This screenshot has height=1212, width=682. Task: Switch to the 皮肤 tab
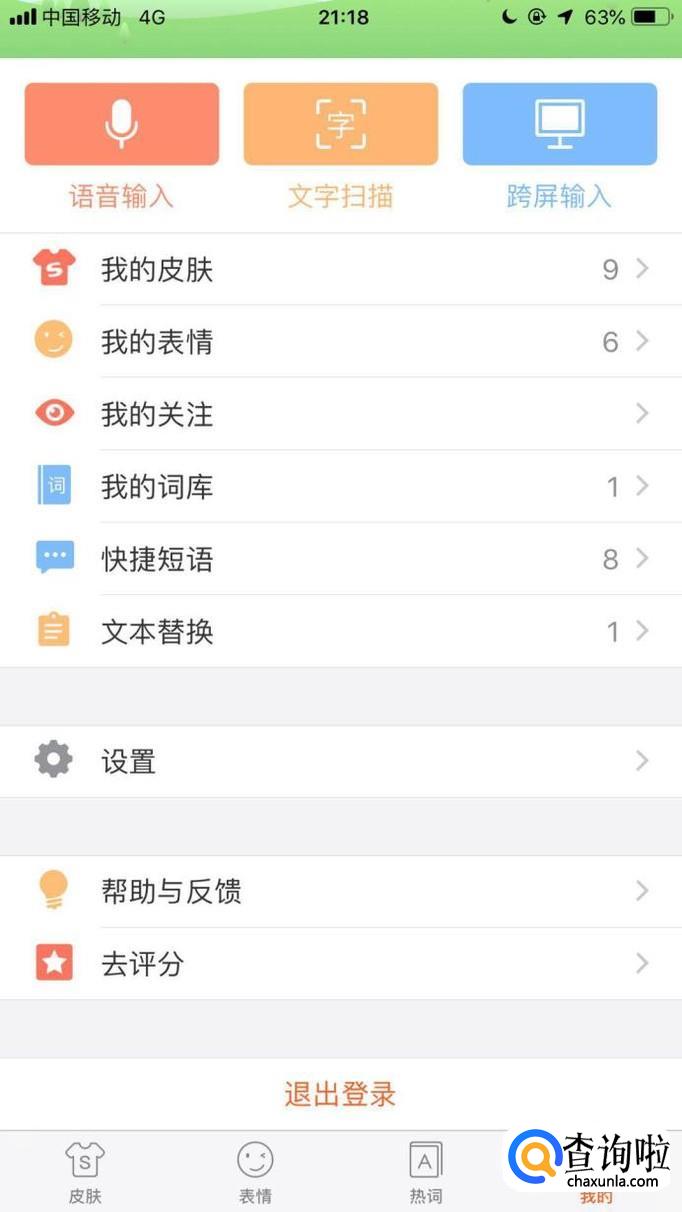(85, 1172)
